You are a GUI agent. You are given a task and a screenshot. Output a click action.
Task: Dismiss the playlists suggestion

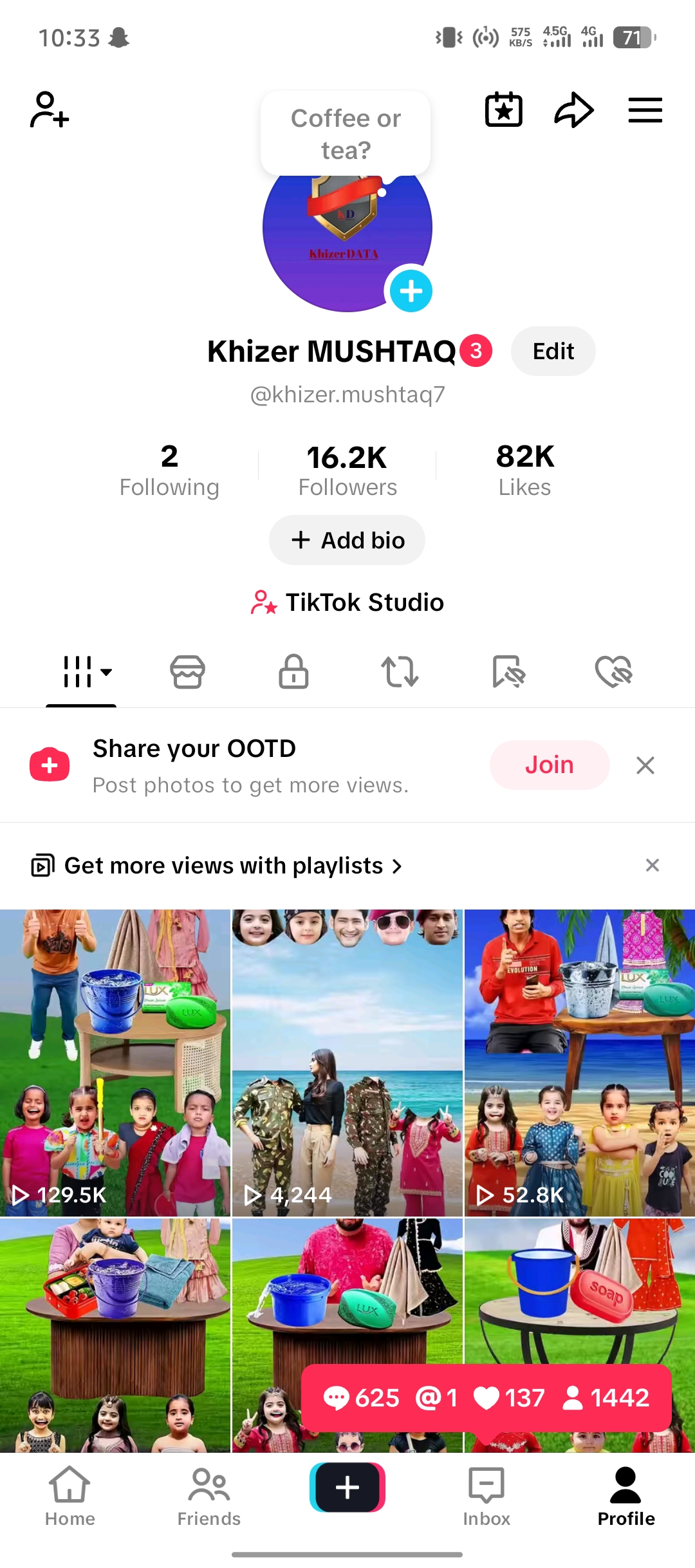coord(652,866)
